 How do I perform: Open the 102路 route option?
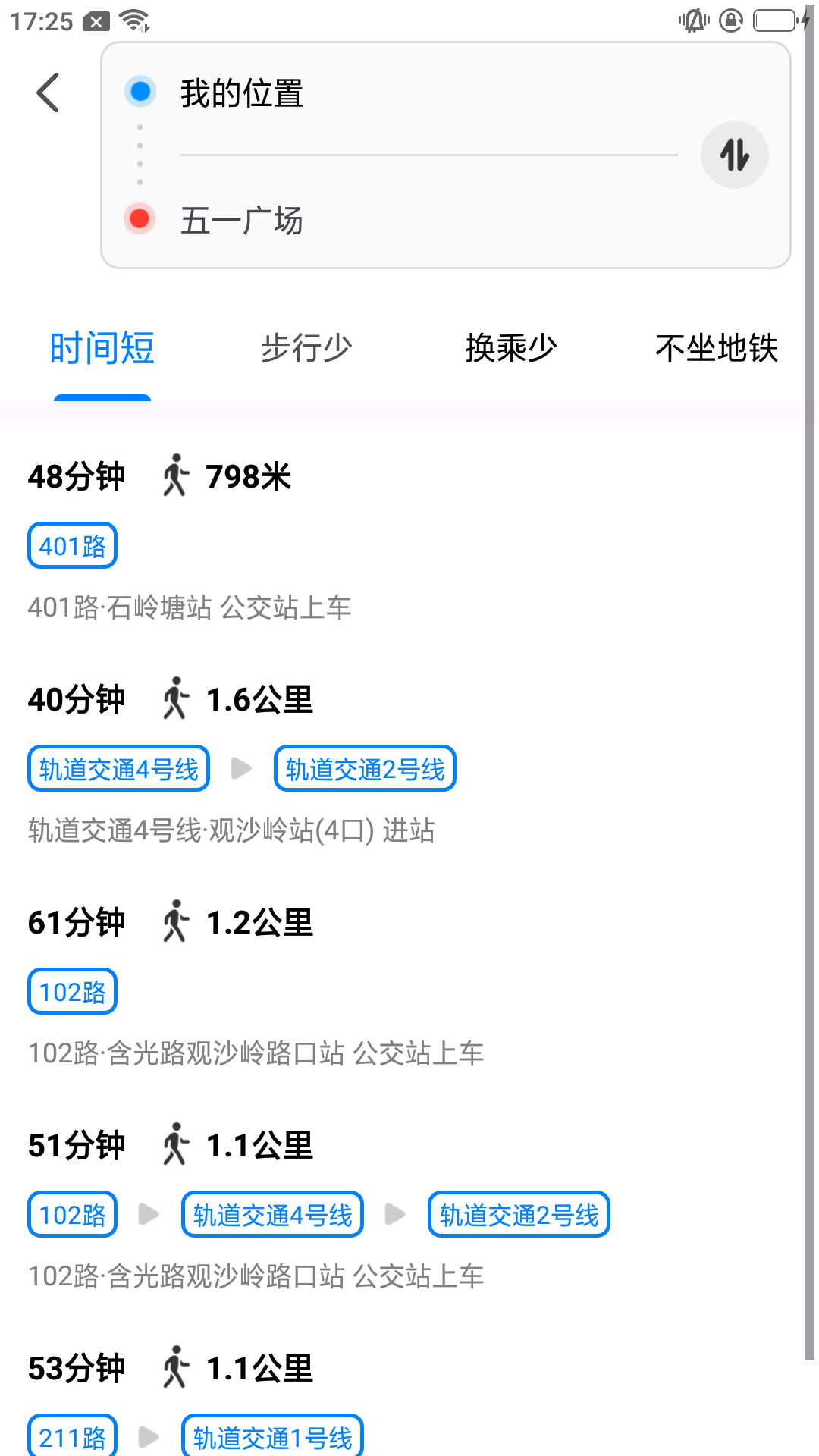coord(71,990)
